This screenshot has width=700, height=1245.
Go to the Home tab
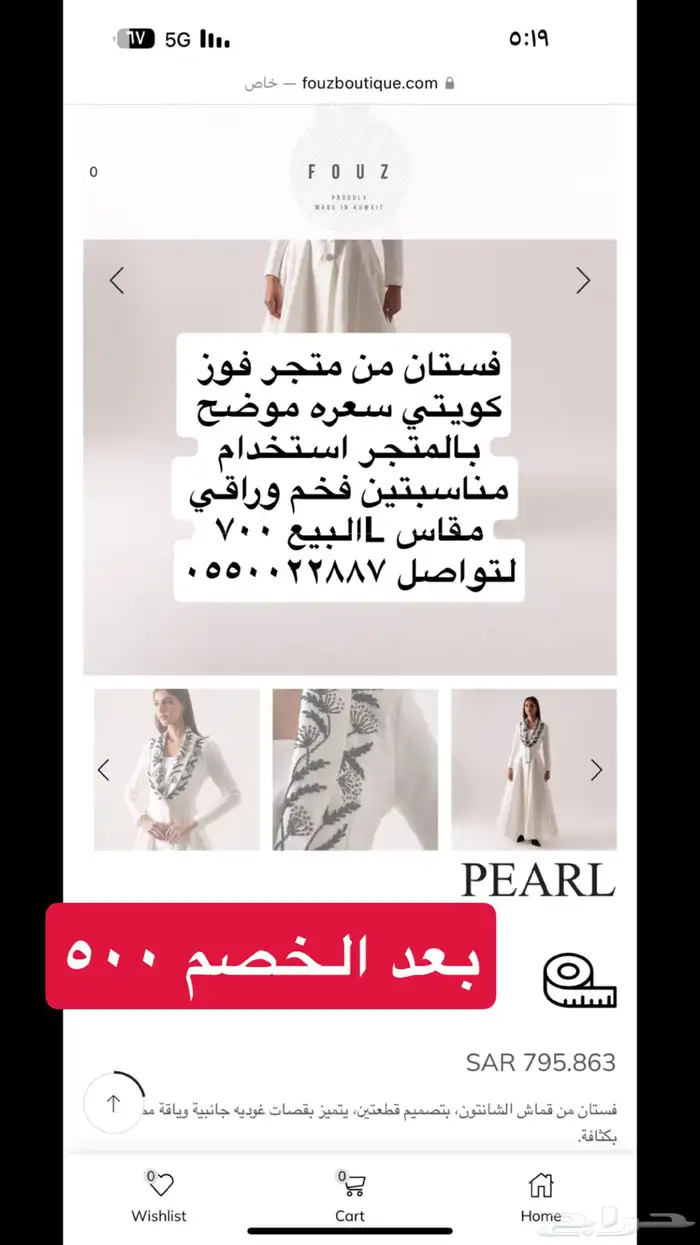coord(540,1197)
